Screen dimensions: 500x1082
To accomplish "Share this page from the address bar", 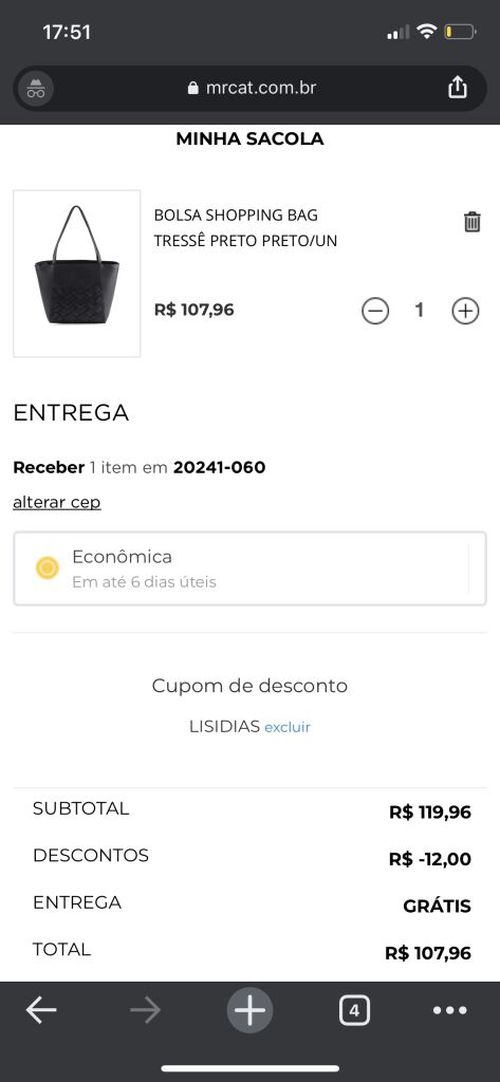I will coord(457,88).
